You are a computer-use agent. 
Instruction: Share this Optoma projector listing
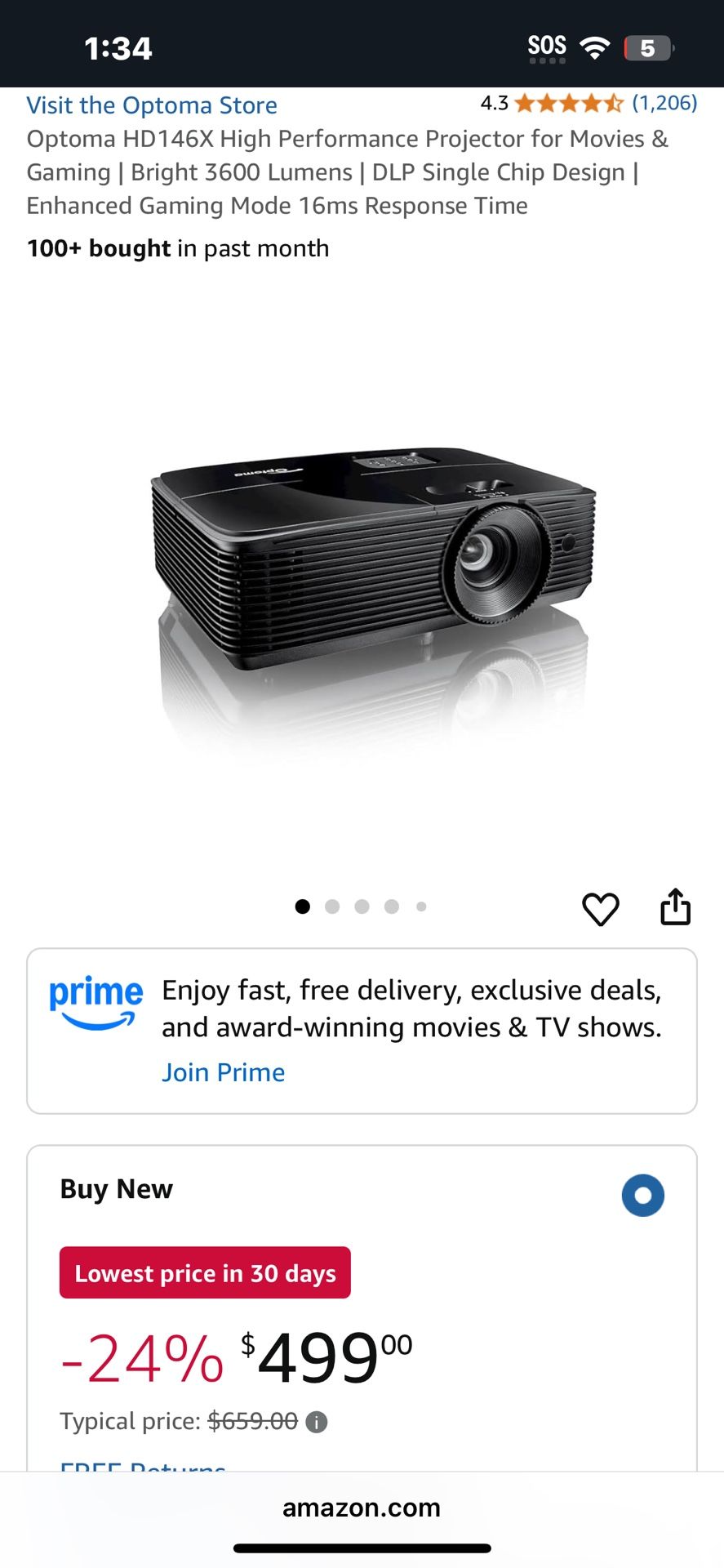tap(675, 906)
